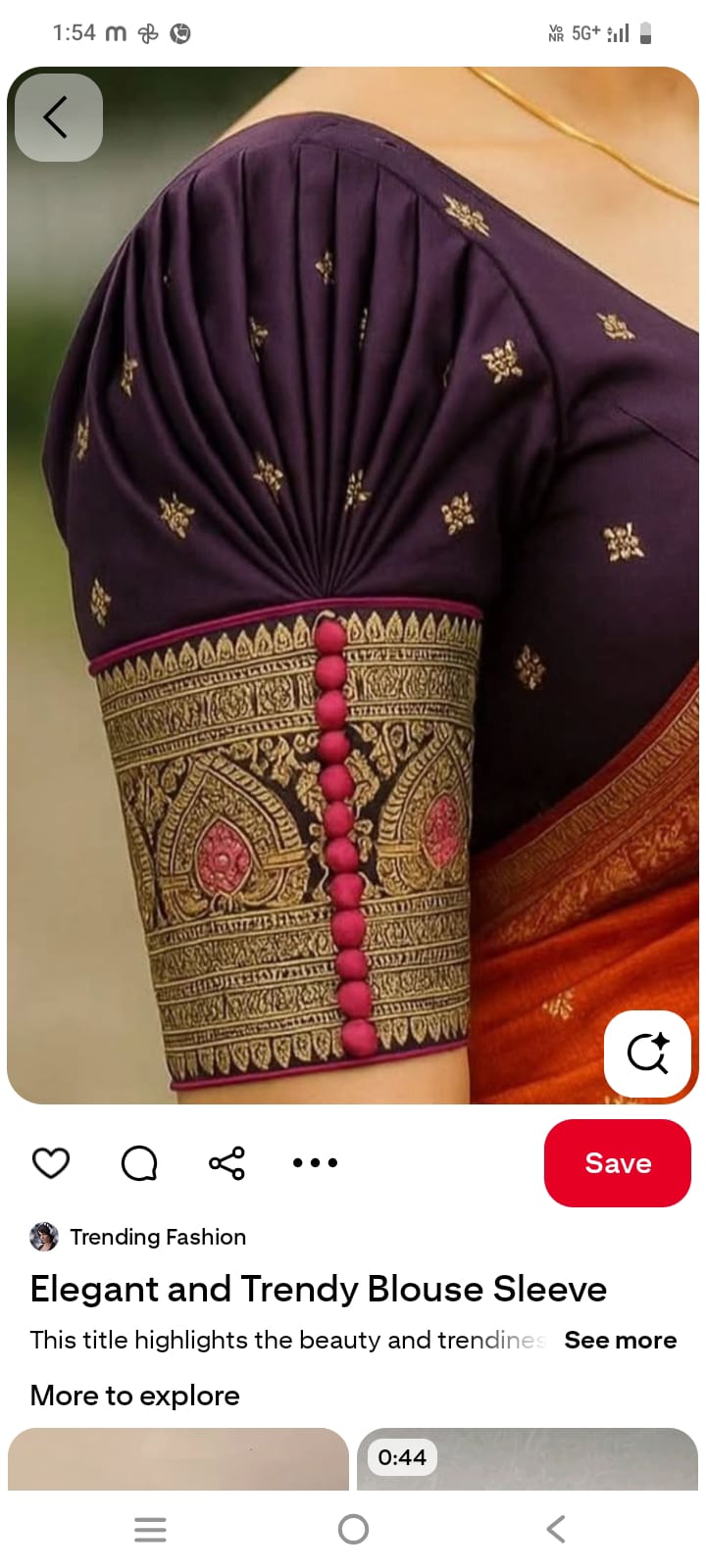The image size is (706, 1568).
Task: Share this blouse sleeve pin
Action: 227,1163
